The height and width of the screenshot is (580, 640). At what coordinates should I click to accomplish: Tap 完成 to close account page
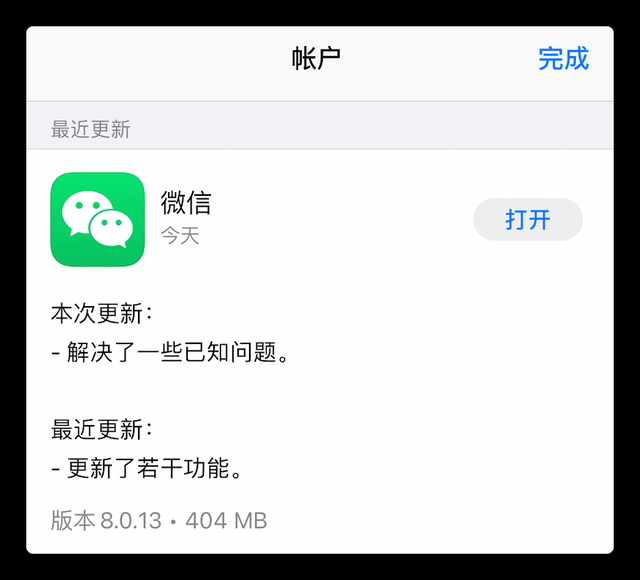(x=563, y=59)
